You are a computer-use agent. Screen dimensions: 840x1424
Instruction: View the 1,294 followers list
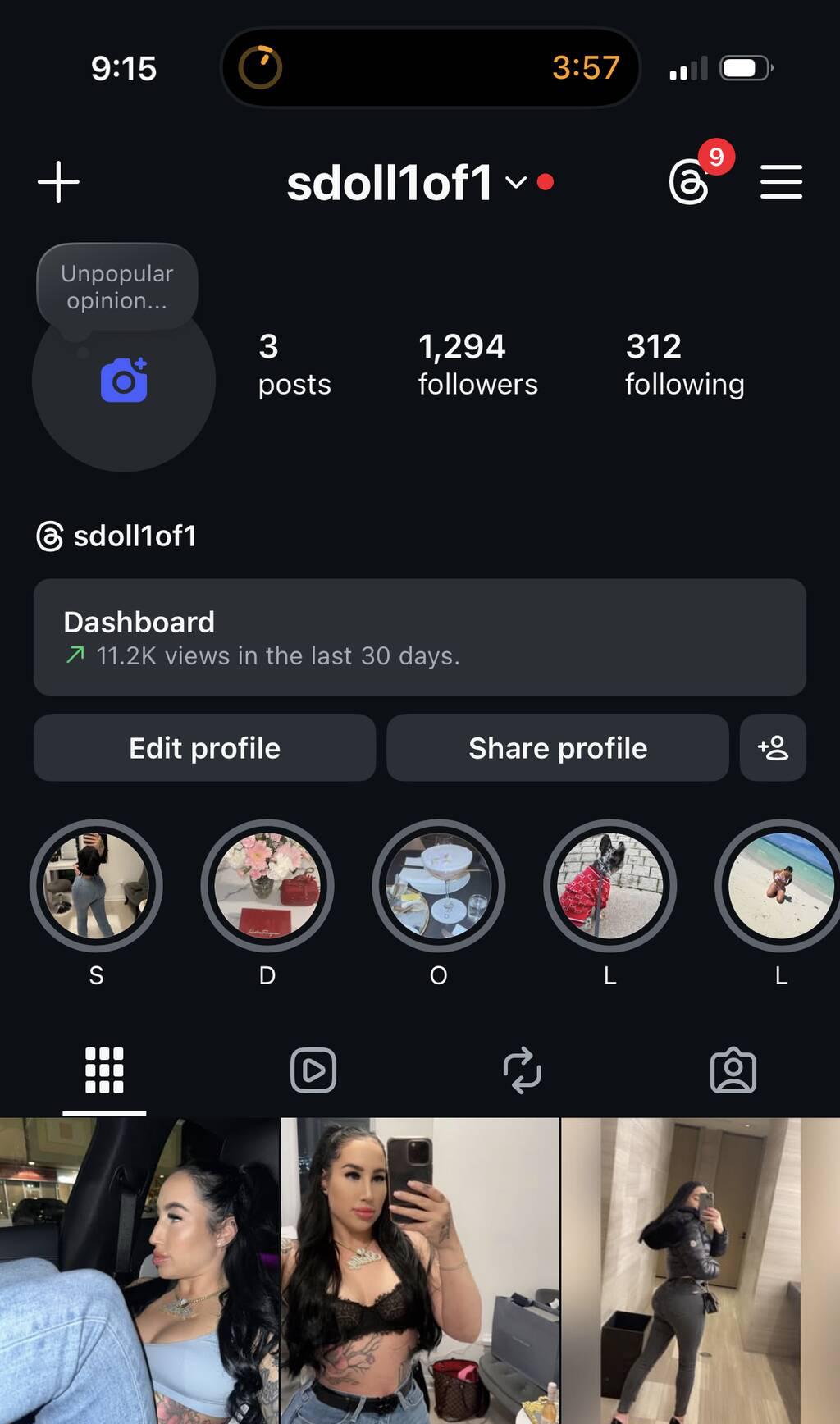click(477, 364)
